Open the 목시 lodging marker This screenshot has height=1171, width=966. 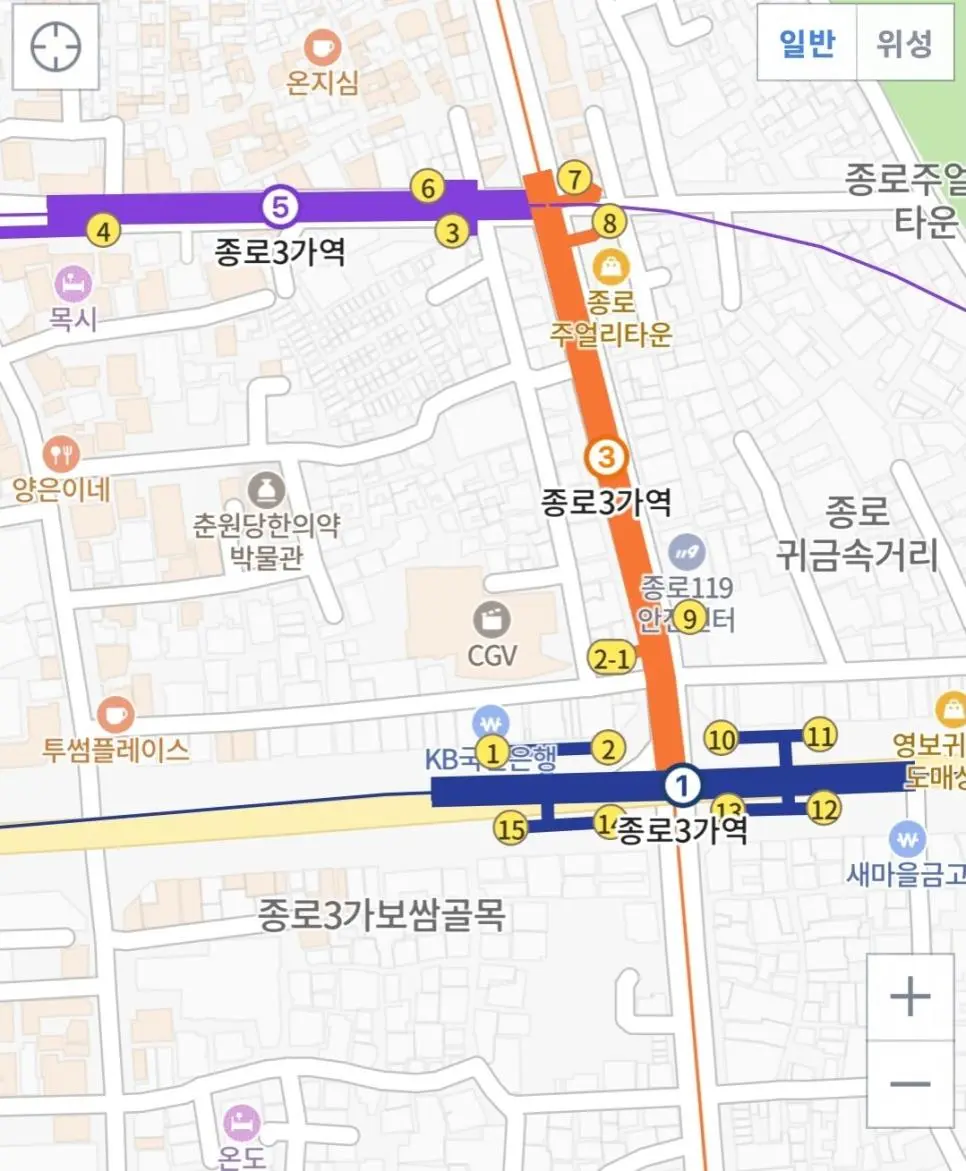pyautogui.click(x=74, y=284)
